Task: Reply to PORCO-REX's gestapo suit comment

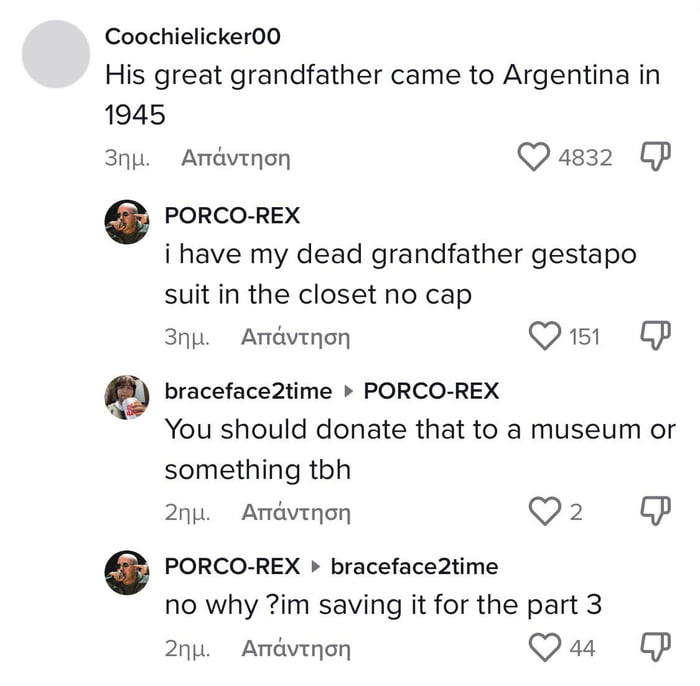Action: pyautogui.click(x=295, y=337)
